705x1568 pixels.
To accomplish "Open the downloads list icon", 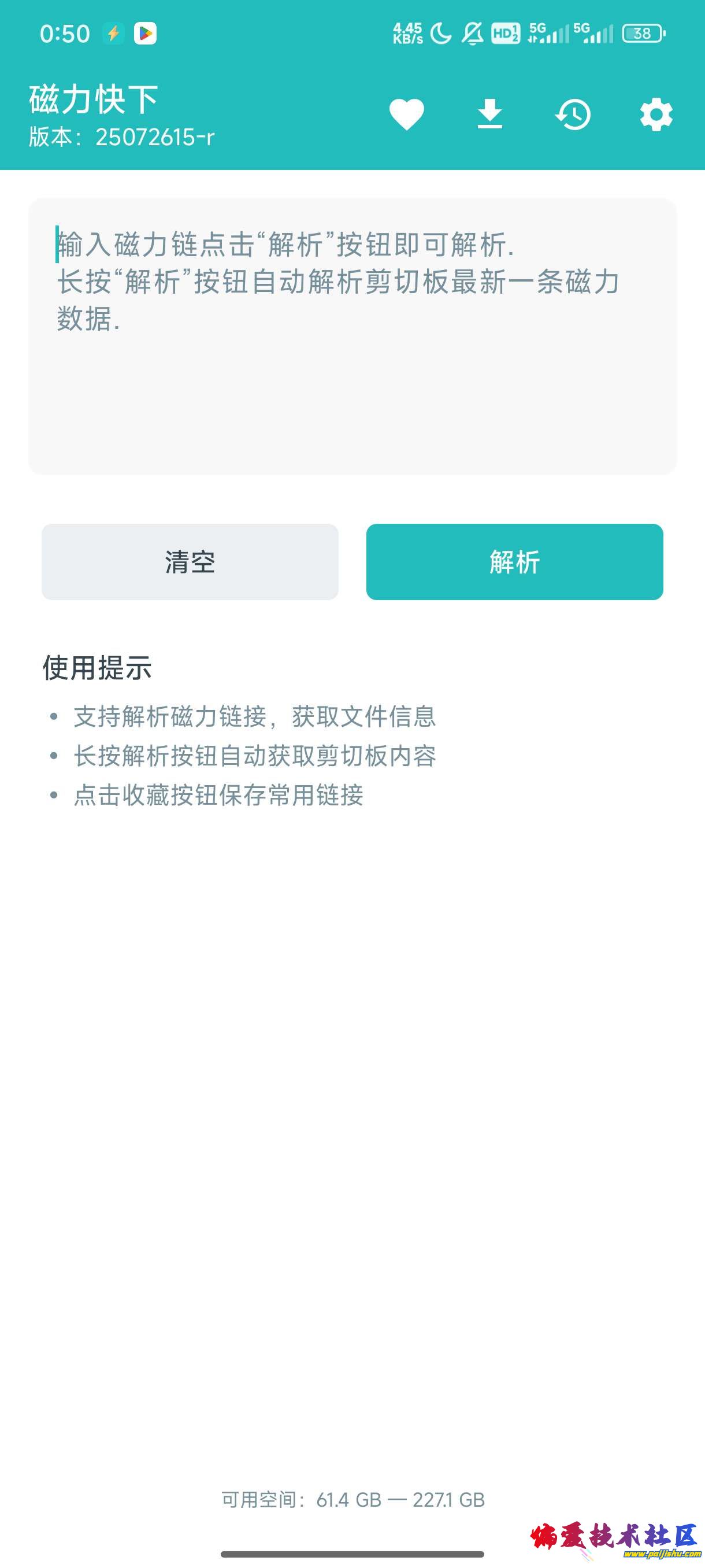I will [489, 114].
